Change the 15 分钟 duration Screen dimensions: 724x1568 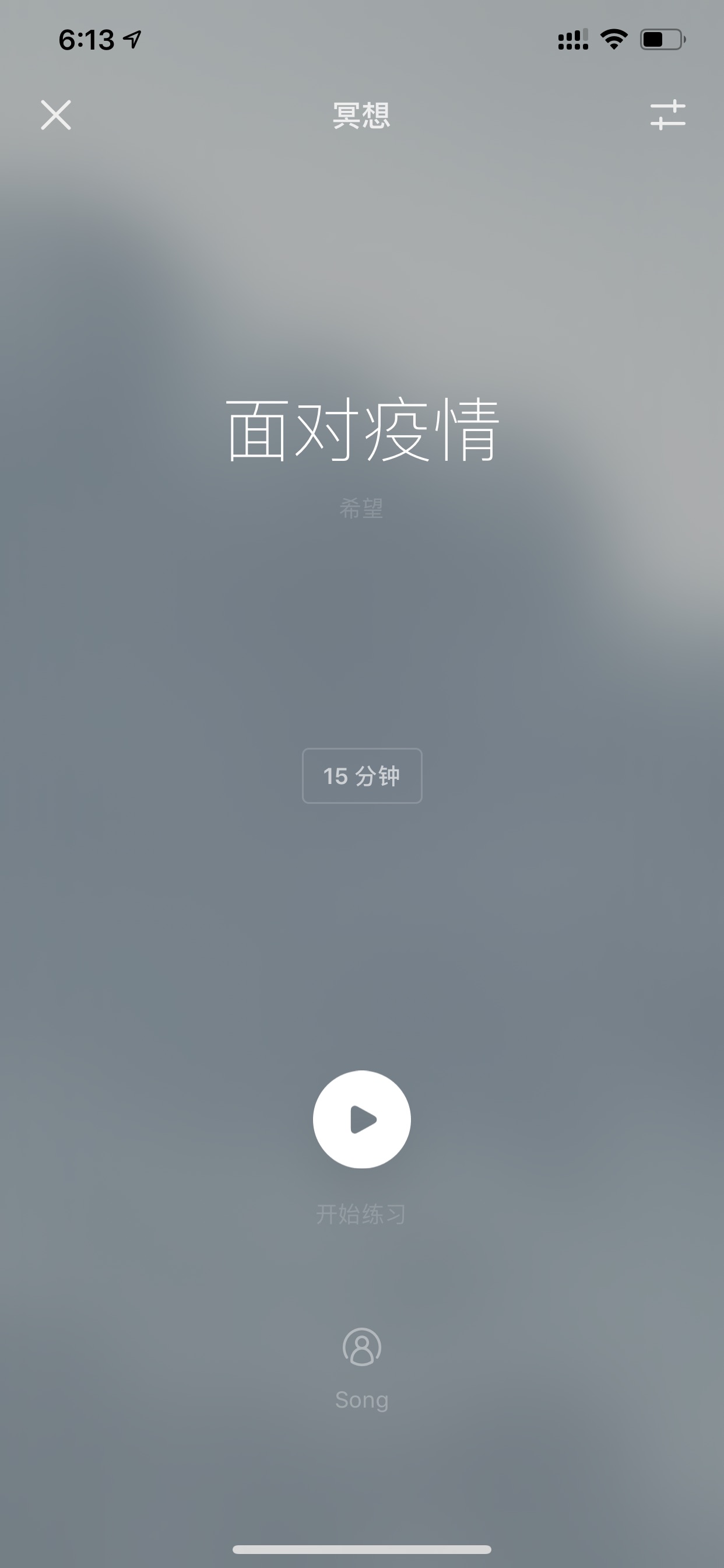(362, 775)
